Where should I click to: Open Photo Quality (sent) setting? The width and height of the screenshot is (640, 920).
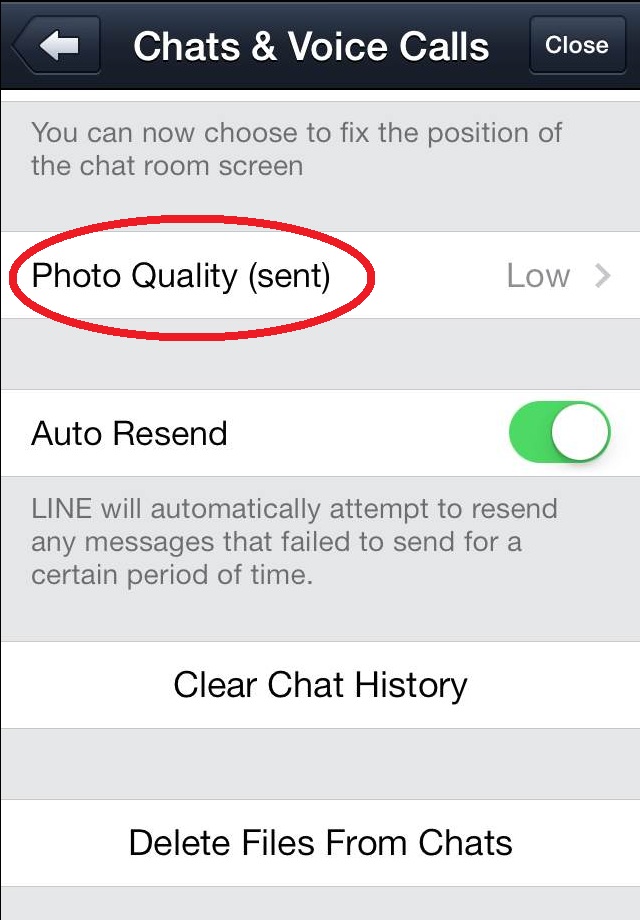(x=320, y=275)
